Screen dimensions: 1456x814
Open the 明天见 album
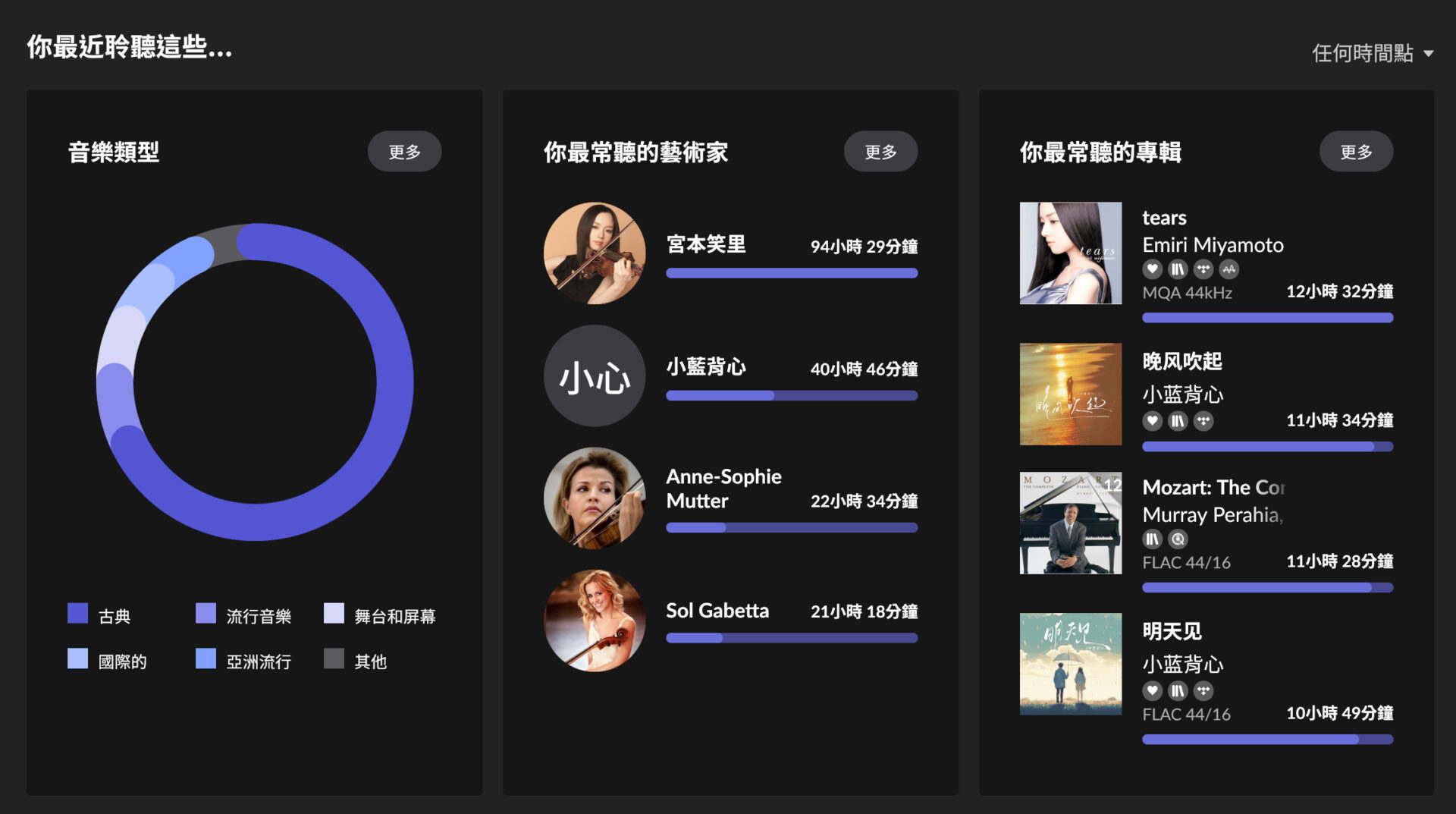point(1070,664)
